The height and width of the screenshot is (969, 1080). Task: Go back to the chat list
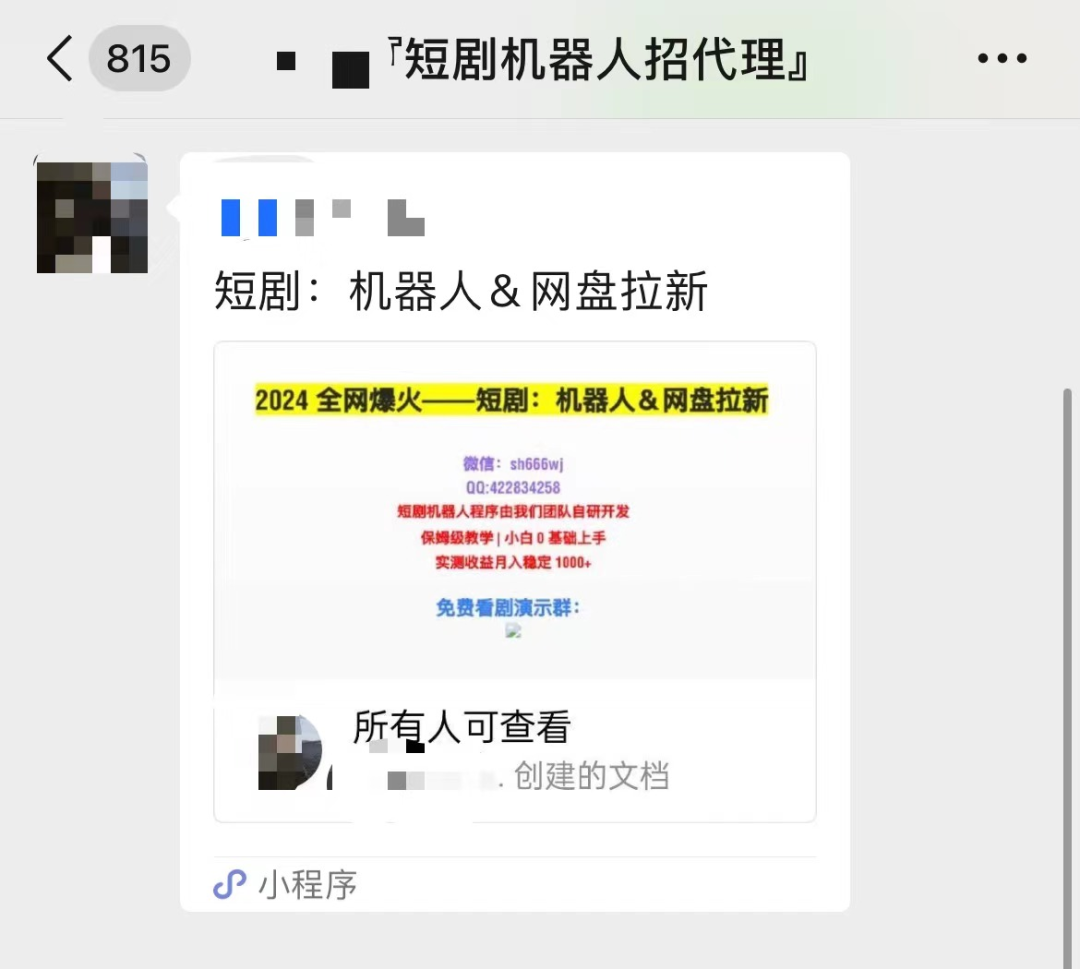60,60
